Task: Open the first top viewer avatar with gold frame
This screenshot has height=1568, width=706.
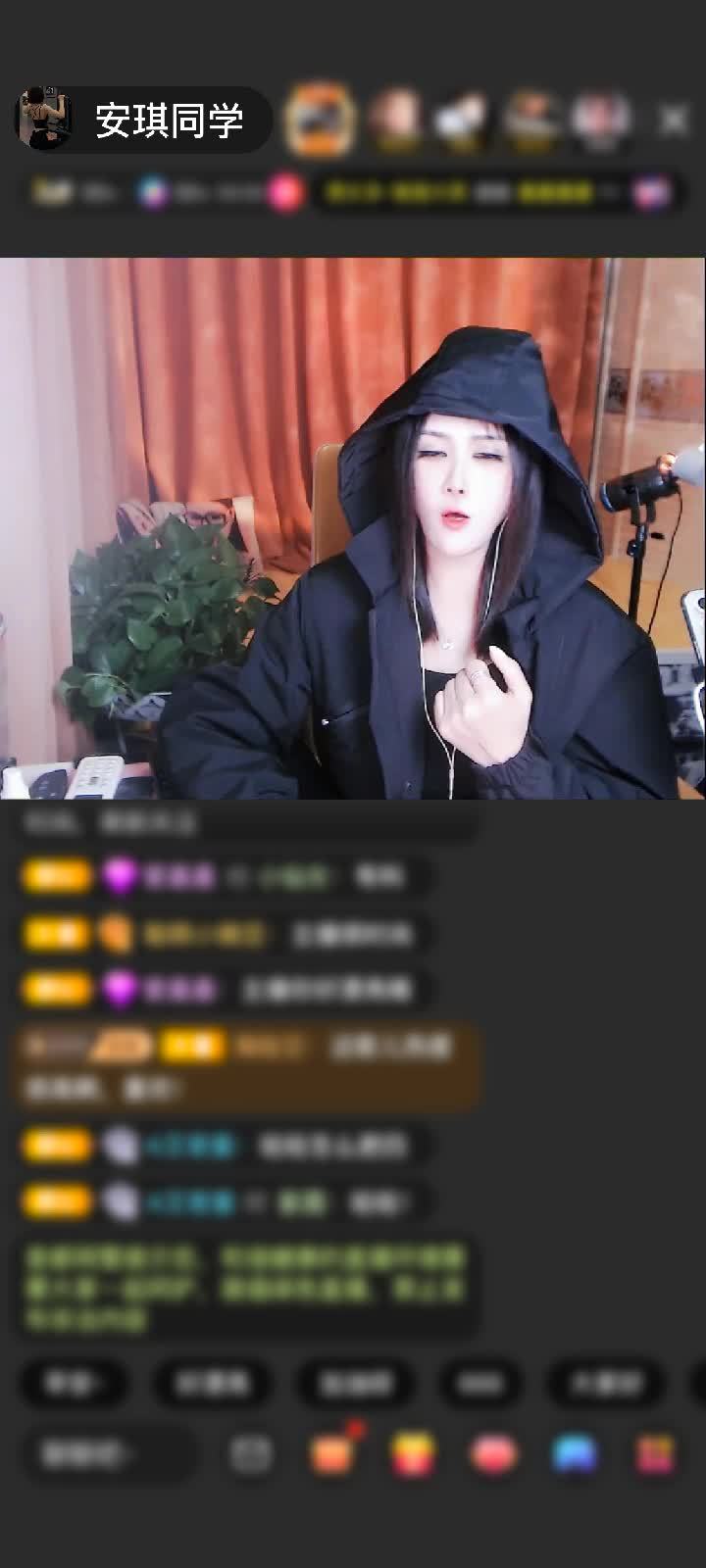Action: (319, 120)
